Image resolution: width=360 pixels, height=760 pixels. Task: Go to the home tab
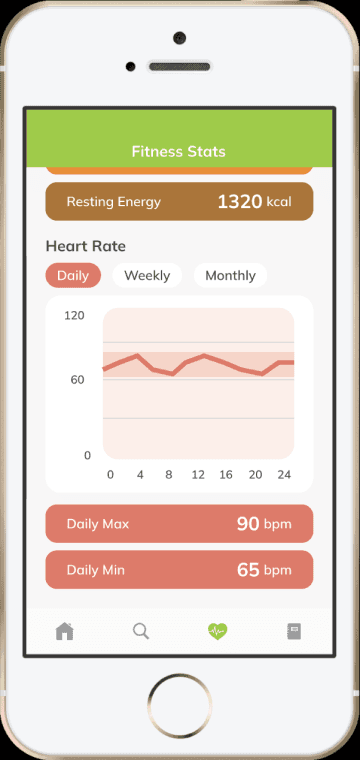pos(64,631)
